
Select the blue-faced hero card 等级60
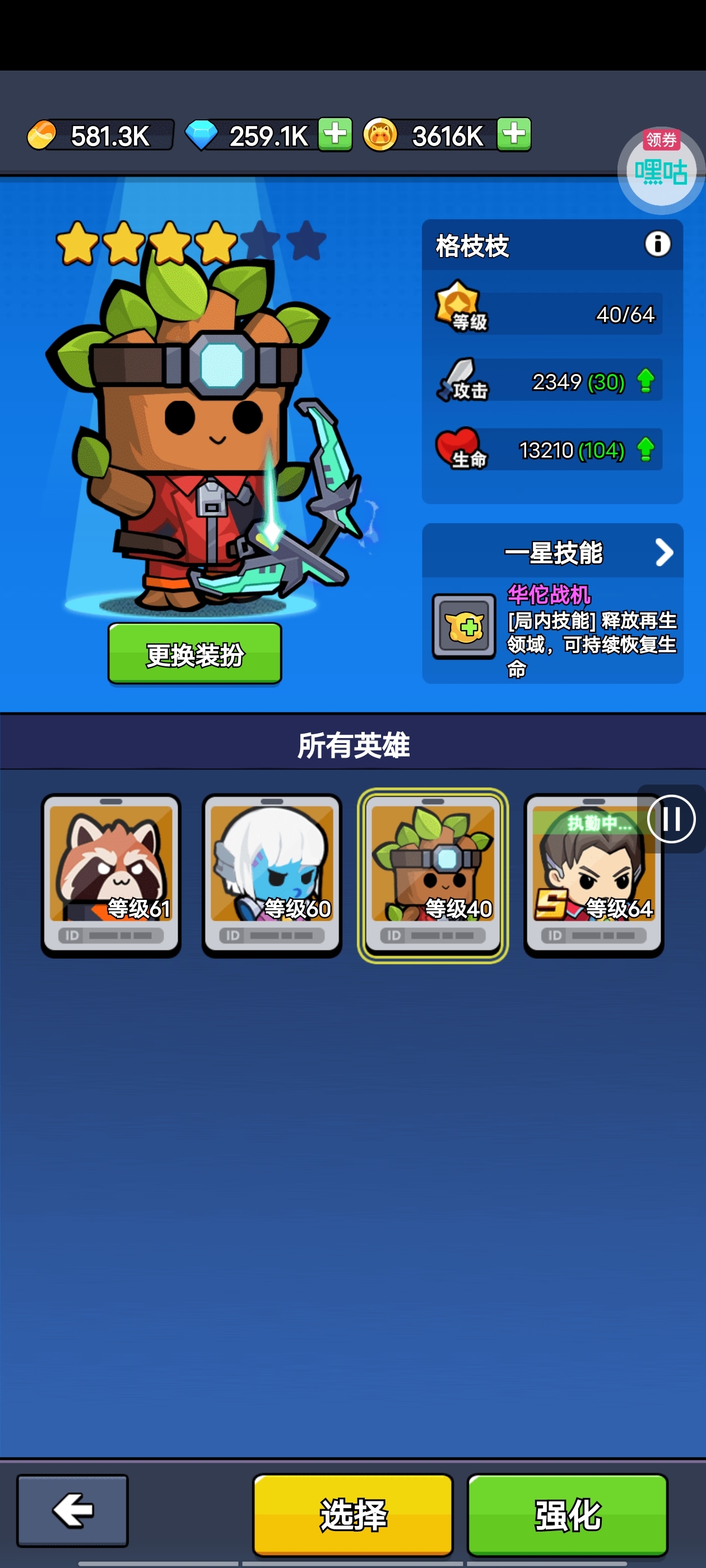(272, 874)
